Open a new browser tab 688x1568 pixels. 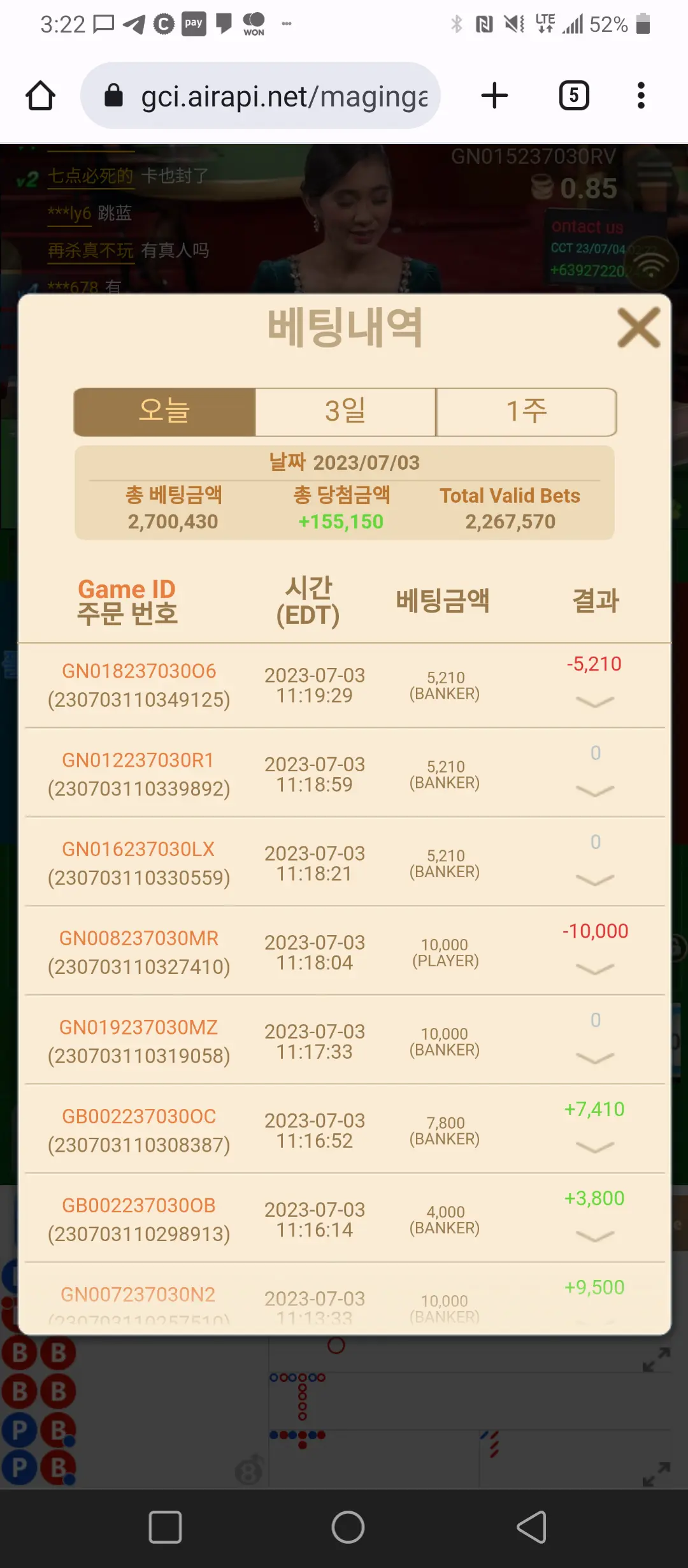point(494,96)
